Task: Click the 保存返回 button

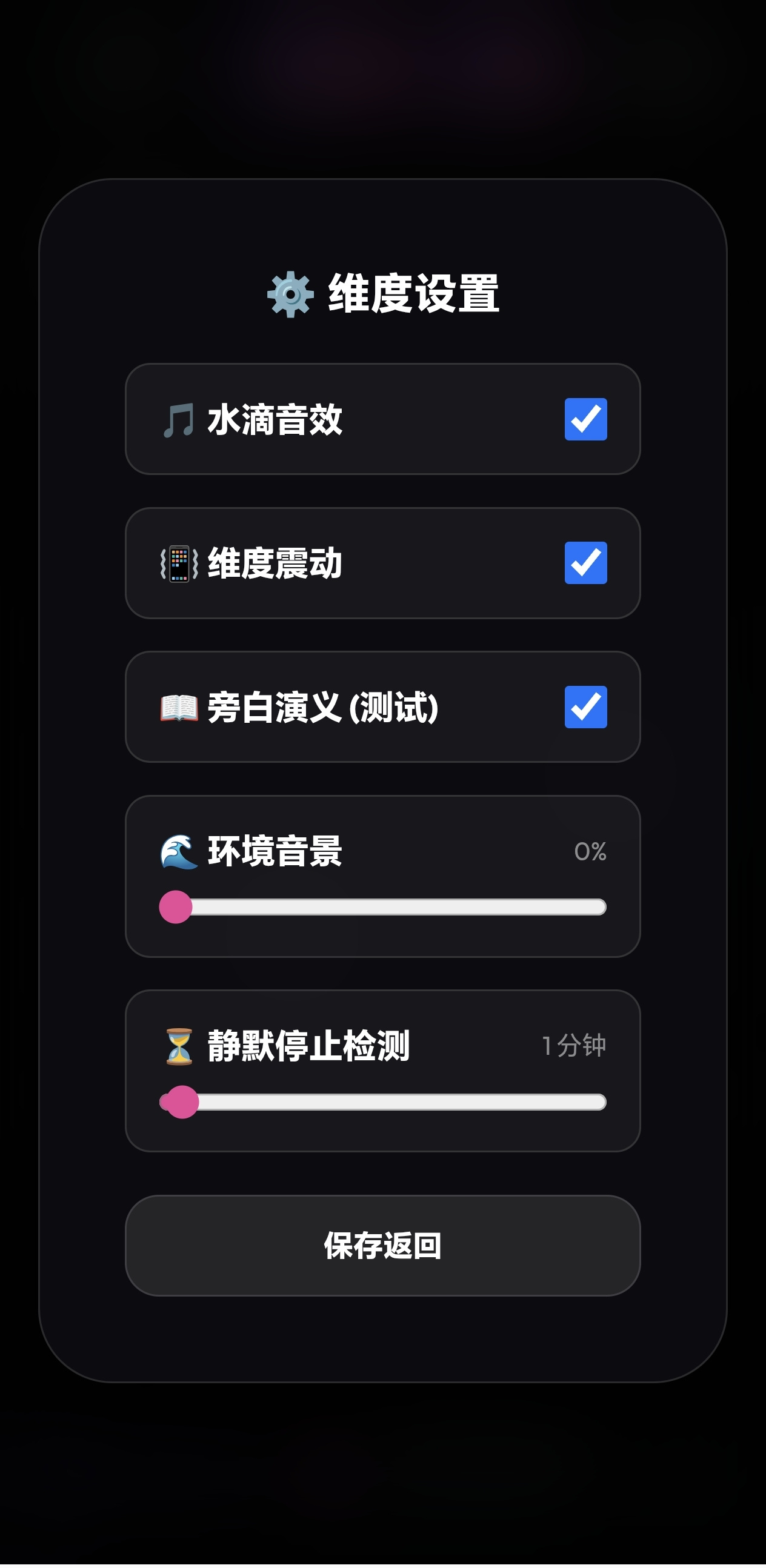Action: coord(383,1247)
